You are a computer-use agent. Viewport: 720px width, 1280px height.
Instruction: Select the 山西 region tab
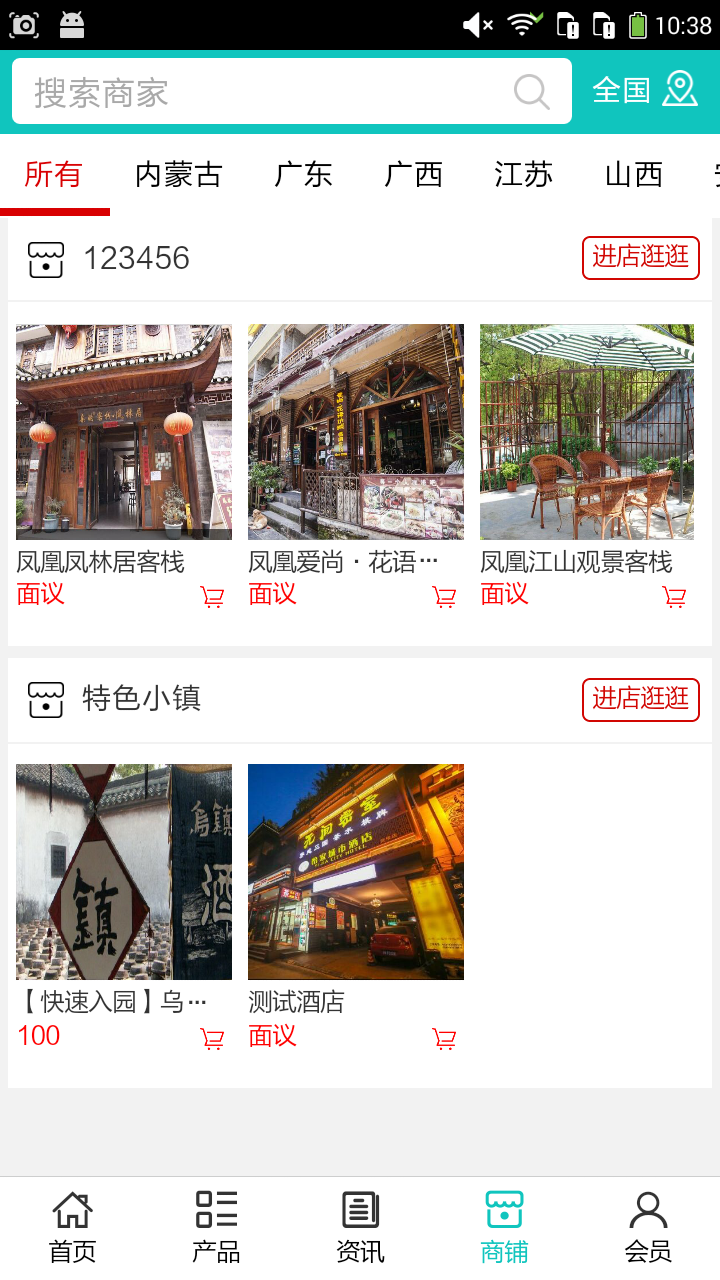point(633,175)
